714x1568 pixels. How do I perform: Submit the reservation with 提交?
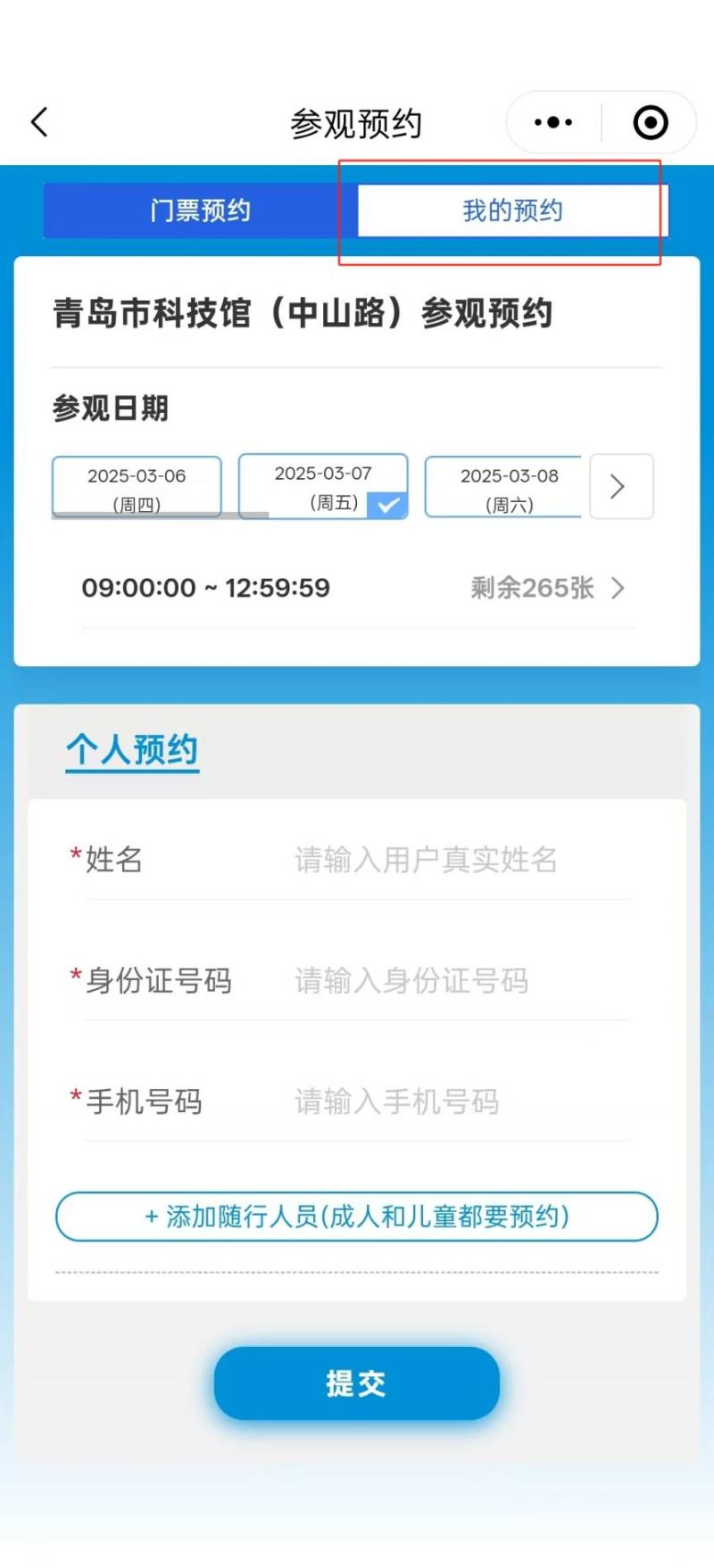[357, 1383]
